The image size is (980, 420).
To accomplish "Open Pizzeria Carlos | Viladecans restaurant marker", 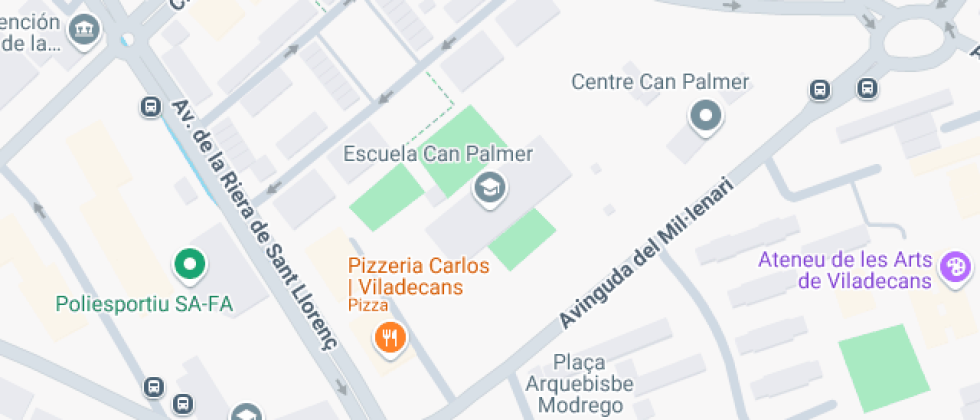I will pos(390,338).
